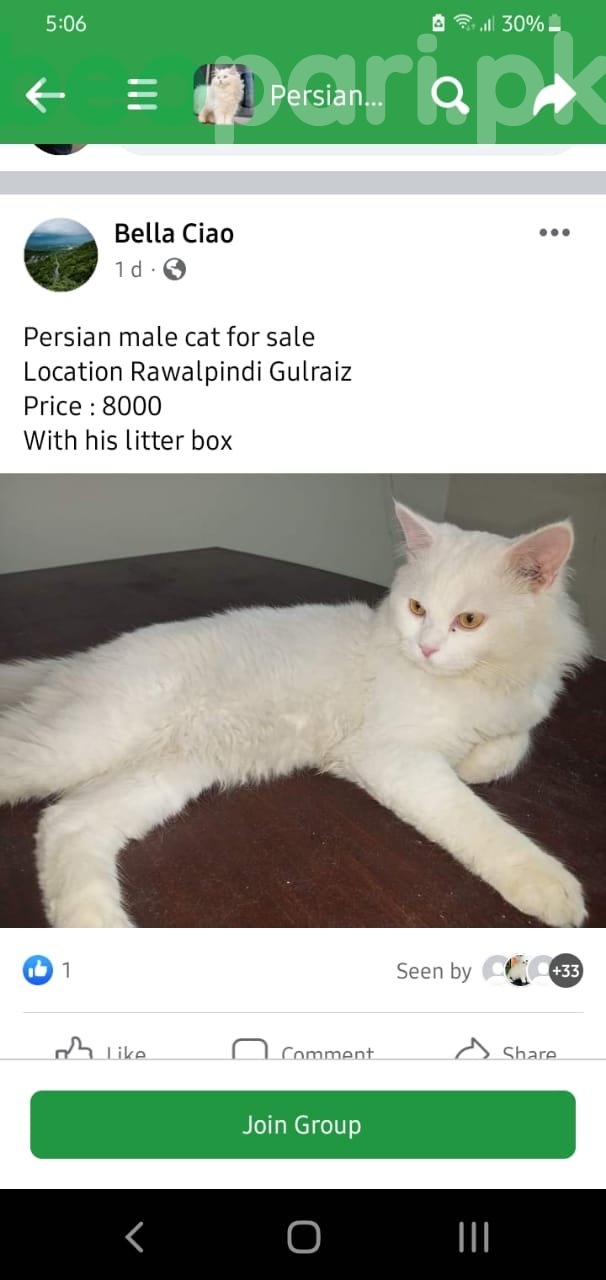This screenshot has width=606, height=1280.
Task: Open the Persian group title in header
Action: 327,96
